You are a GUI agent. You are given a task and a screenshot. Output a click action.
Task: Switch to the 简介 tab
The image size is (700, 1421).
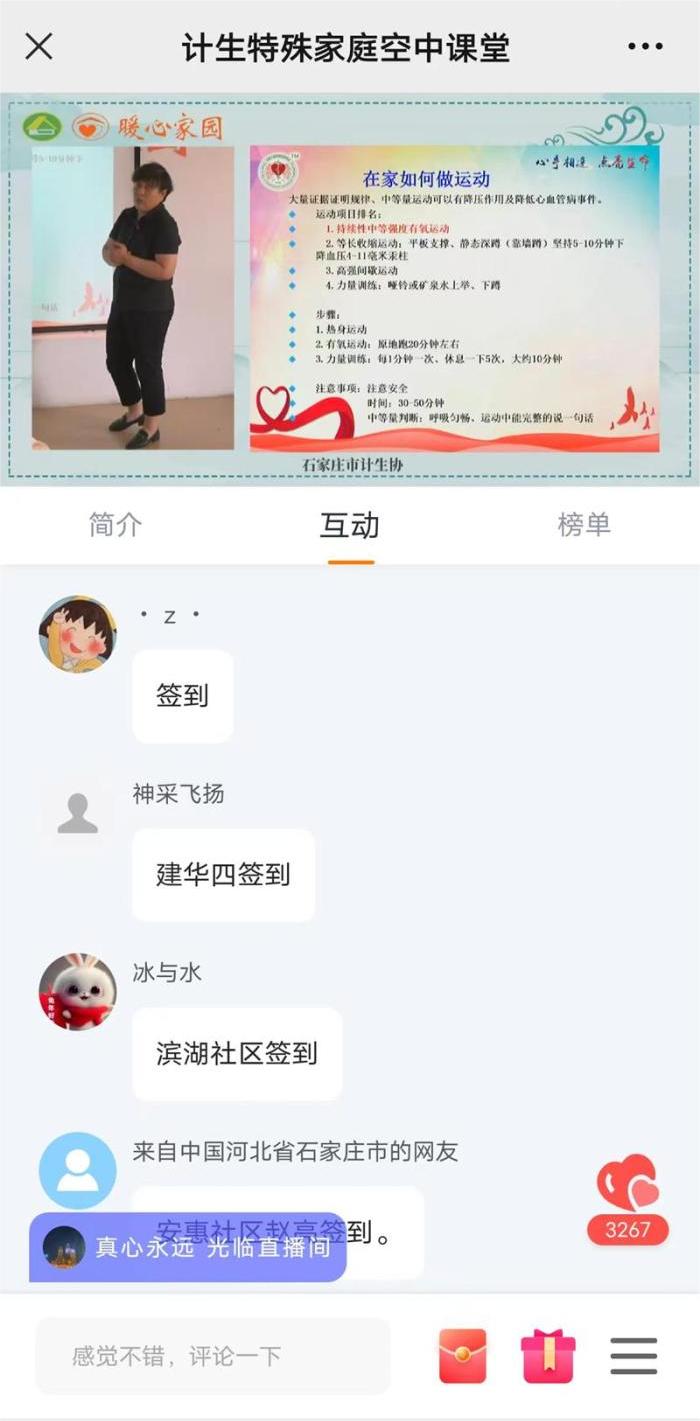pyautogui.click(x=116, y=524)
